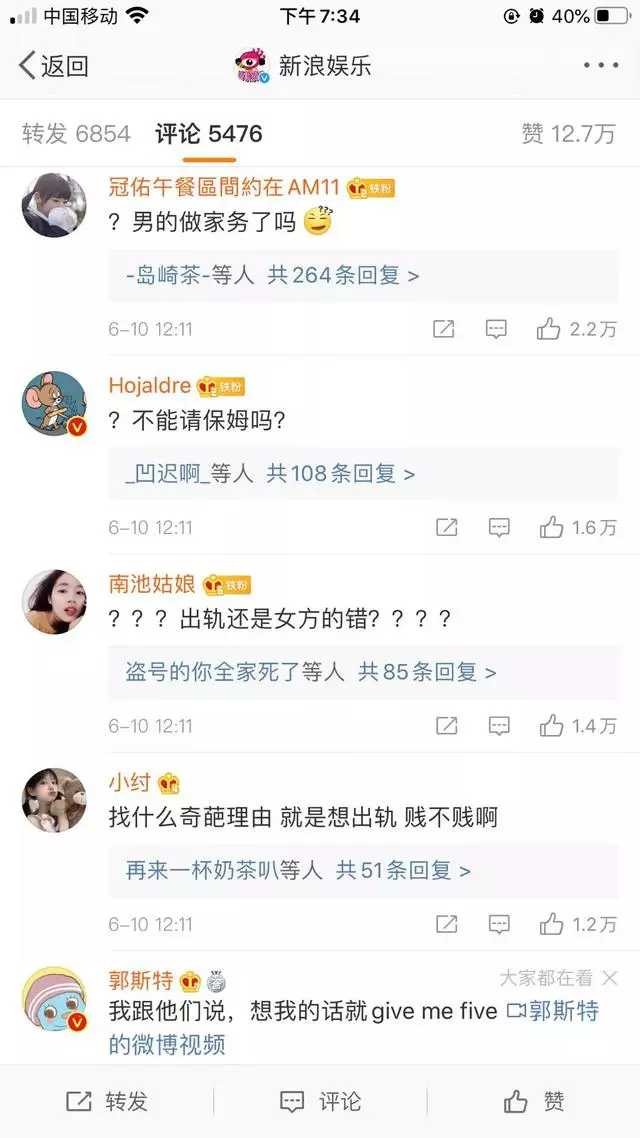
Task: Open 南池姑娘's profile avatar
Action: pos(53,603)
